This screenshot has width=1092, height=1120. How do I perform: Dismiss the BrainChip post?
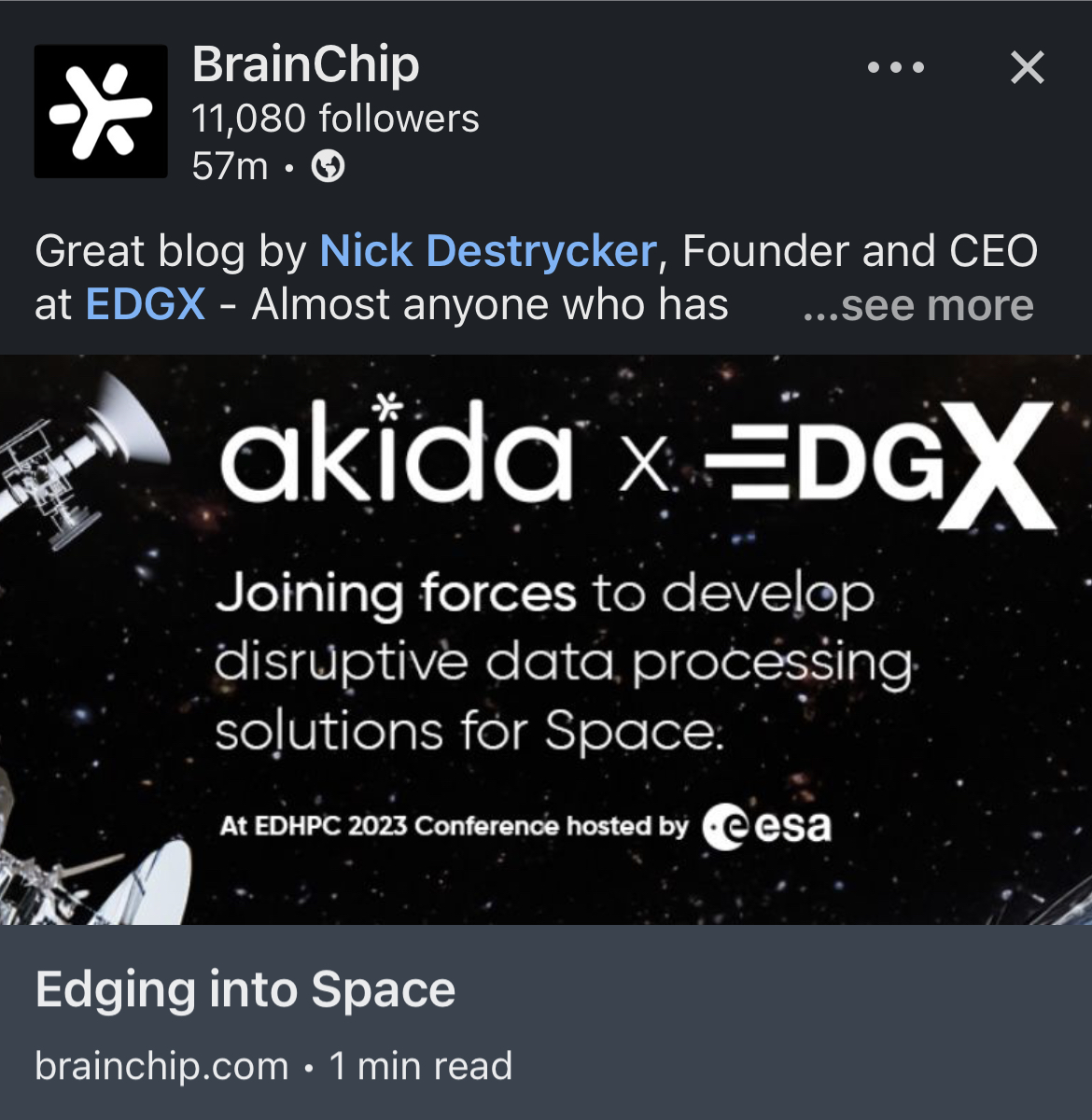(1027, 67)
